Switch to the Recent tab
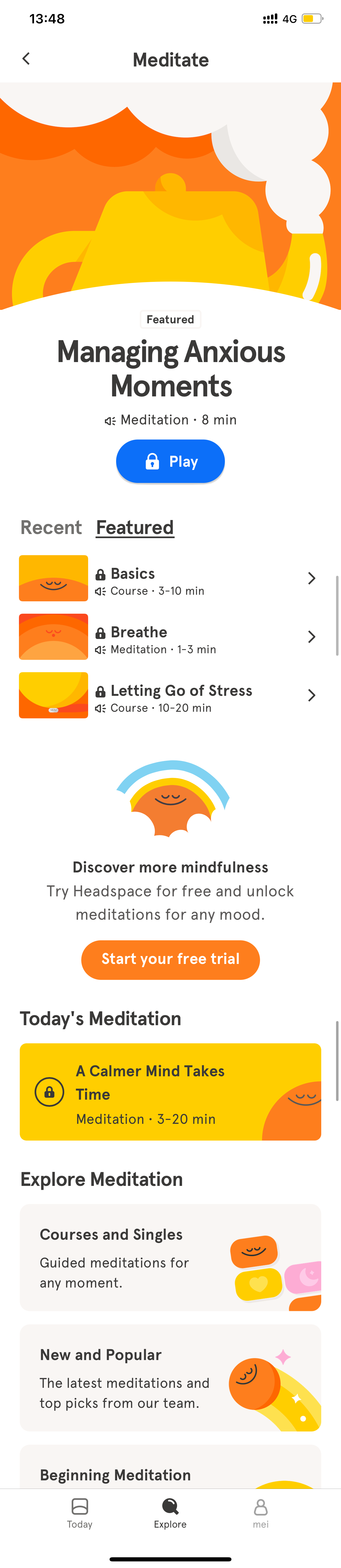 51,527
